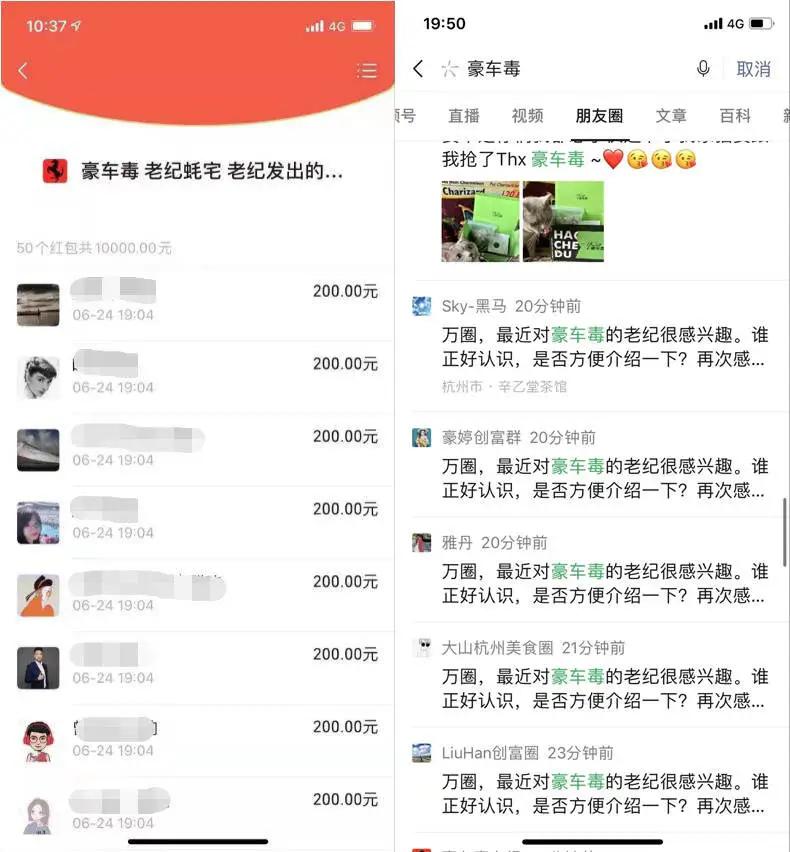Switch to the 文章 tab

pos(671,114)
